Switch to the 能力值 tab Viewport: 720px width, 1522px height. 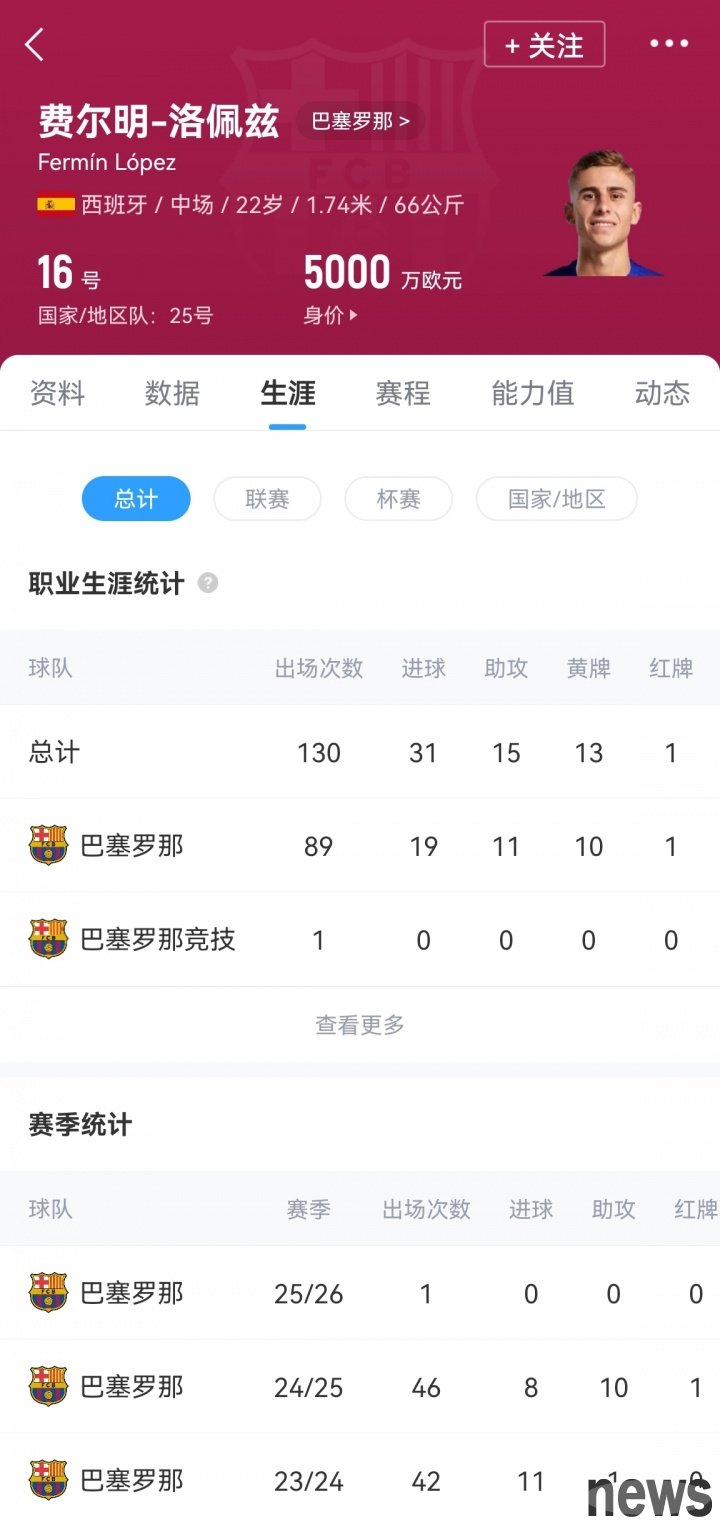pos(533,393)
